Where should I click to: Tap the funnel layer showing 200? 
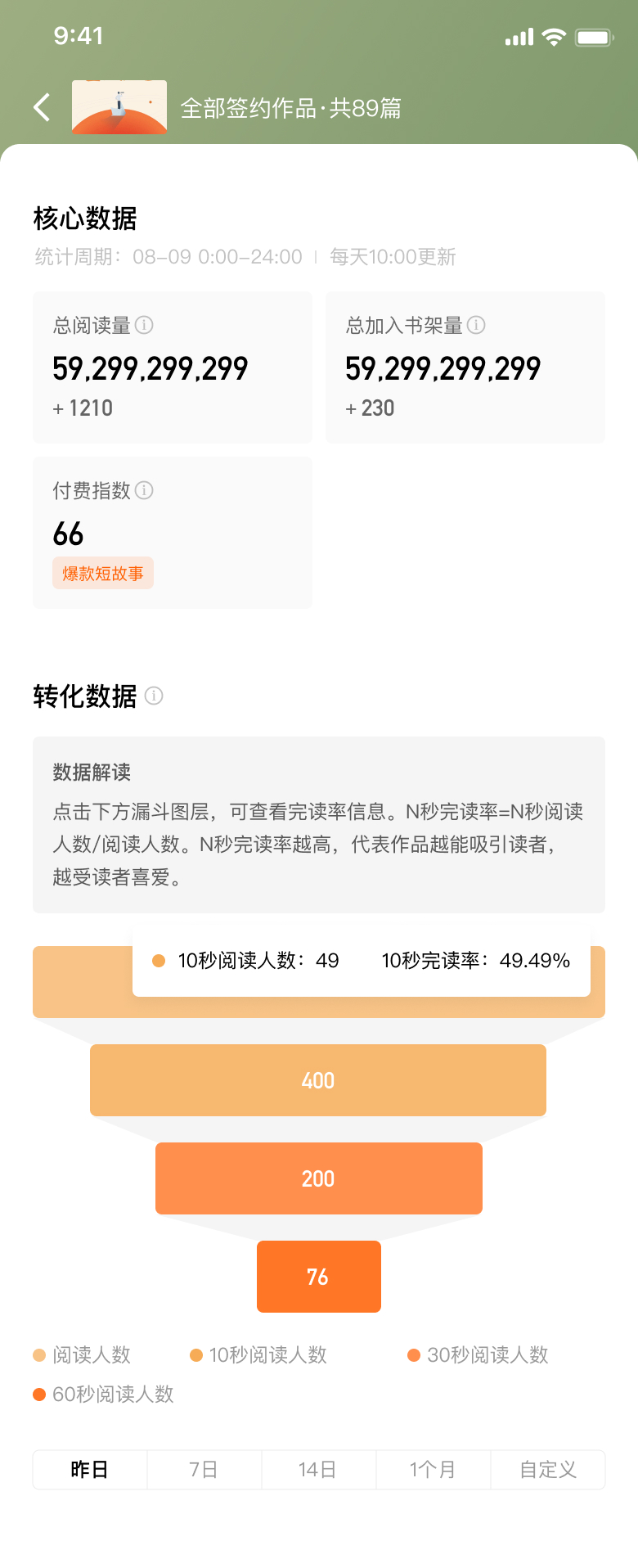(x=318, y=1178)
